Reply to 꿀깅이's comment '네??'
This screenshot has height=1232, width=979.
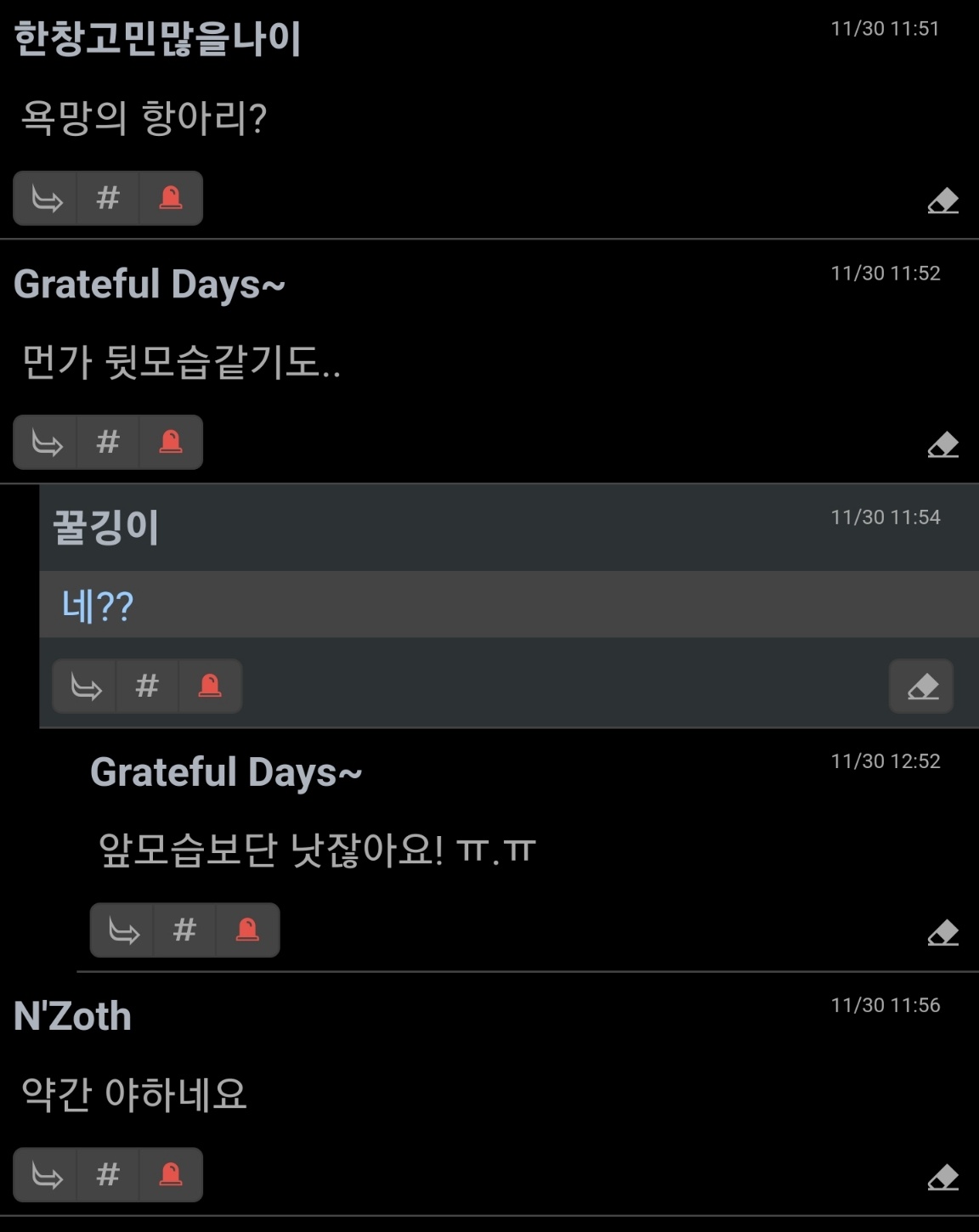(85, 687)
